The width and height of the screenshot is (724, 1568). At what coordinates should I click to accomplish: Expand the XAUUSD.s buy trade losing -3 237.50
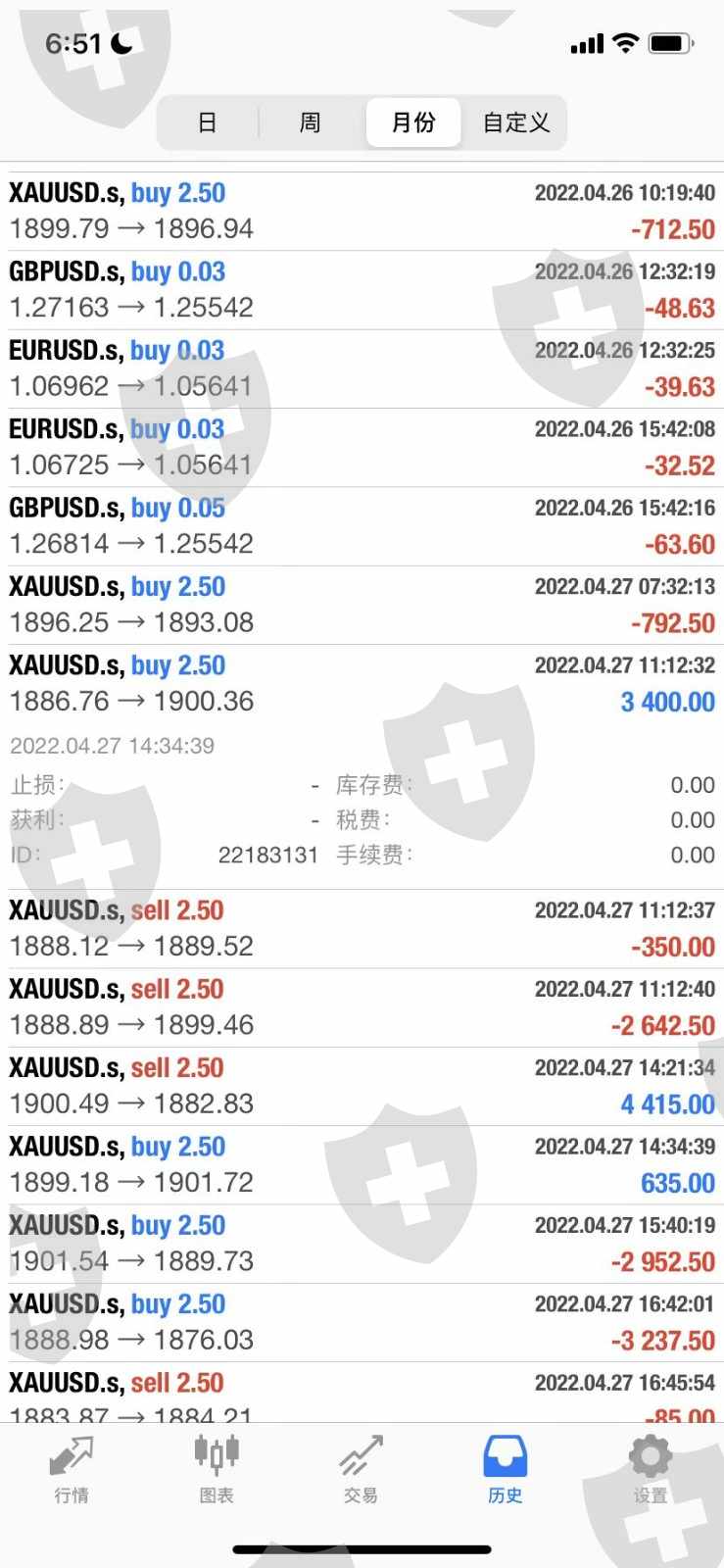coord(362,1322)
